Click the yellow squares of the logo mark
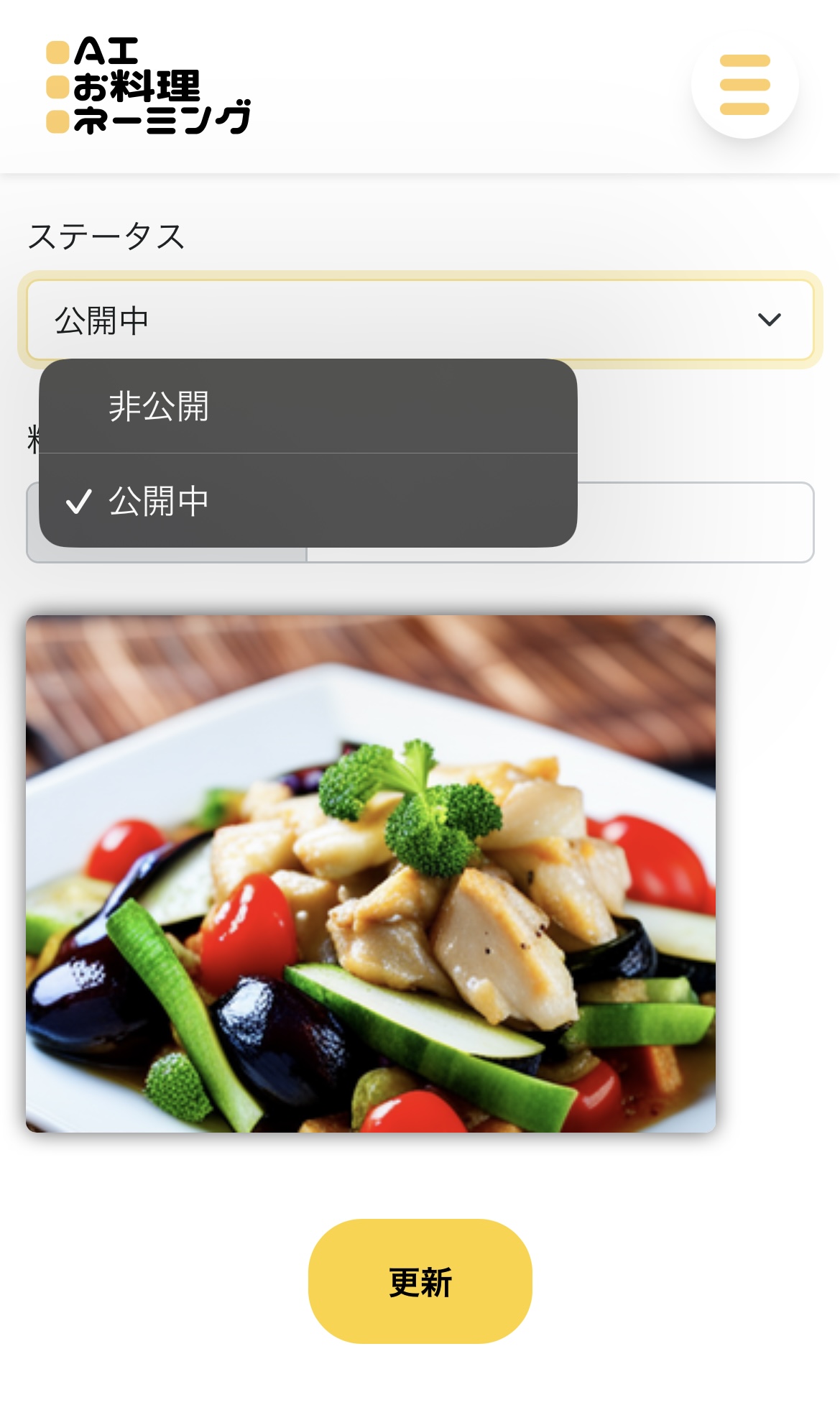The image size is (840, 1428). coord(56,86)
